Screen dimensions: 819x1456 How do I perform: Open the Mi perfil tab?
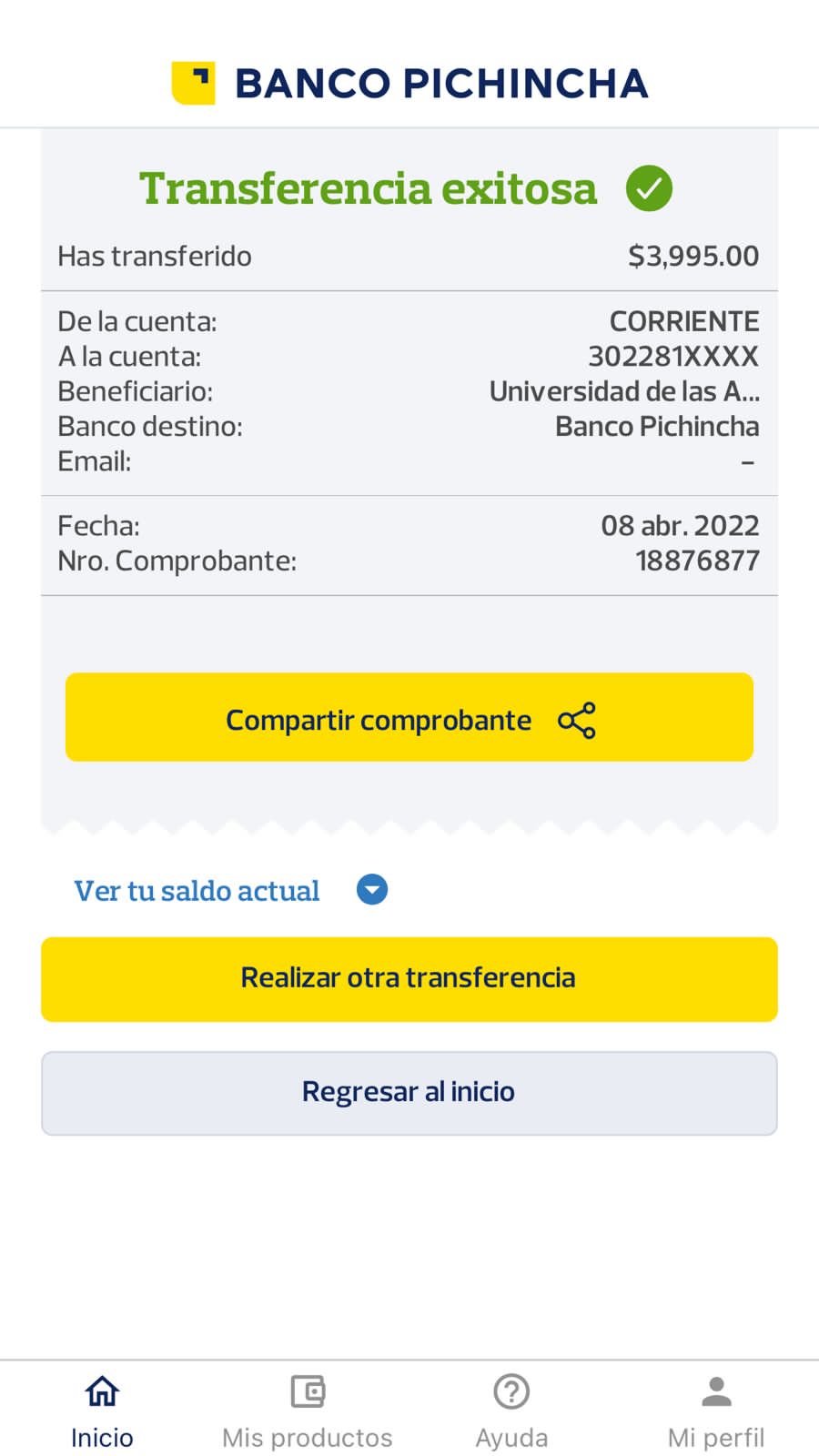[716, 1411]
